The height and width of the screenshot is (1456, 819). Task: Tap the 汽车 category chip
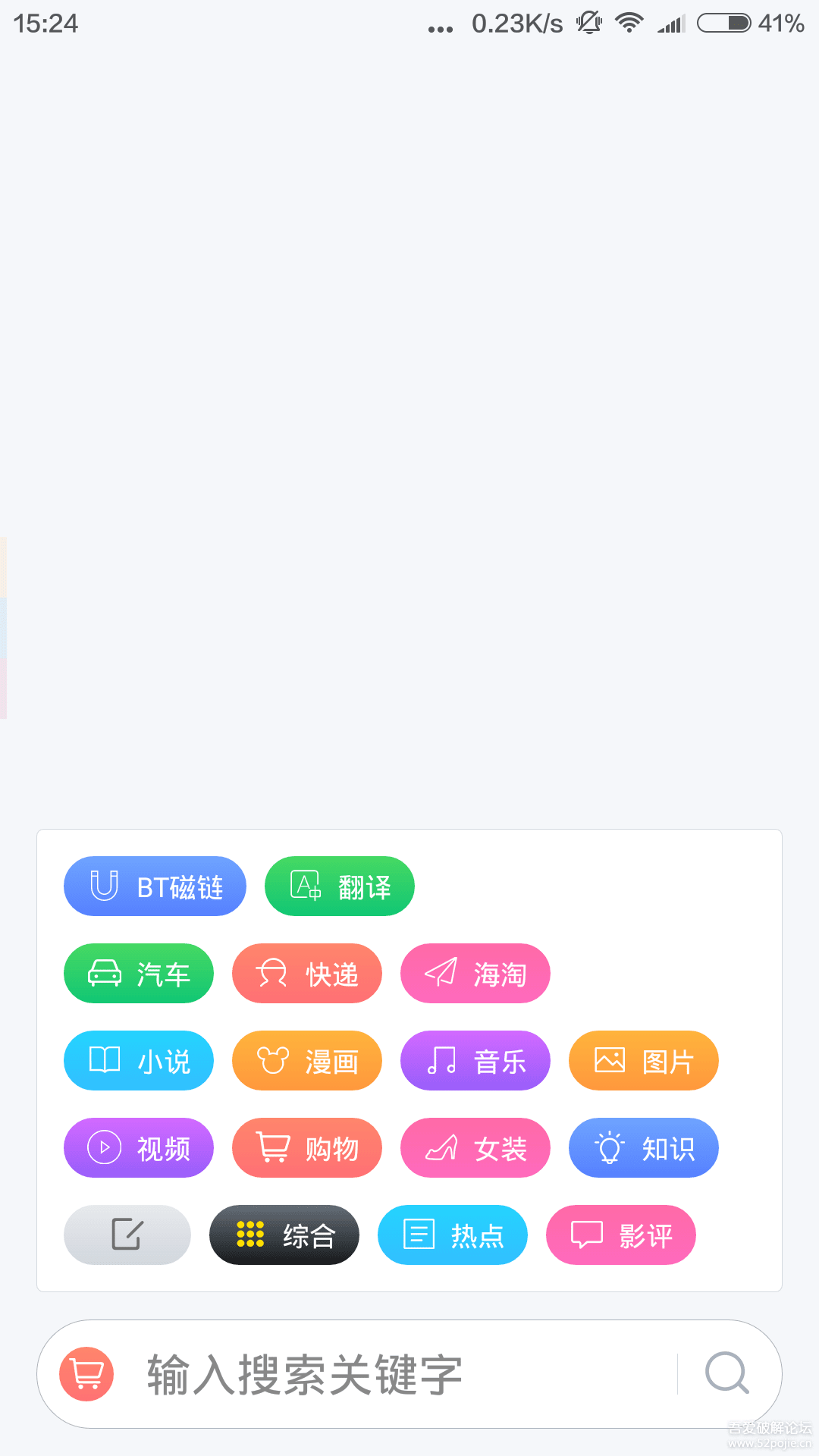[138, 973]
